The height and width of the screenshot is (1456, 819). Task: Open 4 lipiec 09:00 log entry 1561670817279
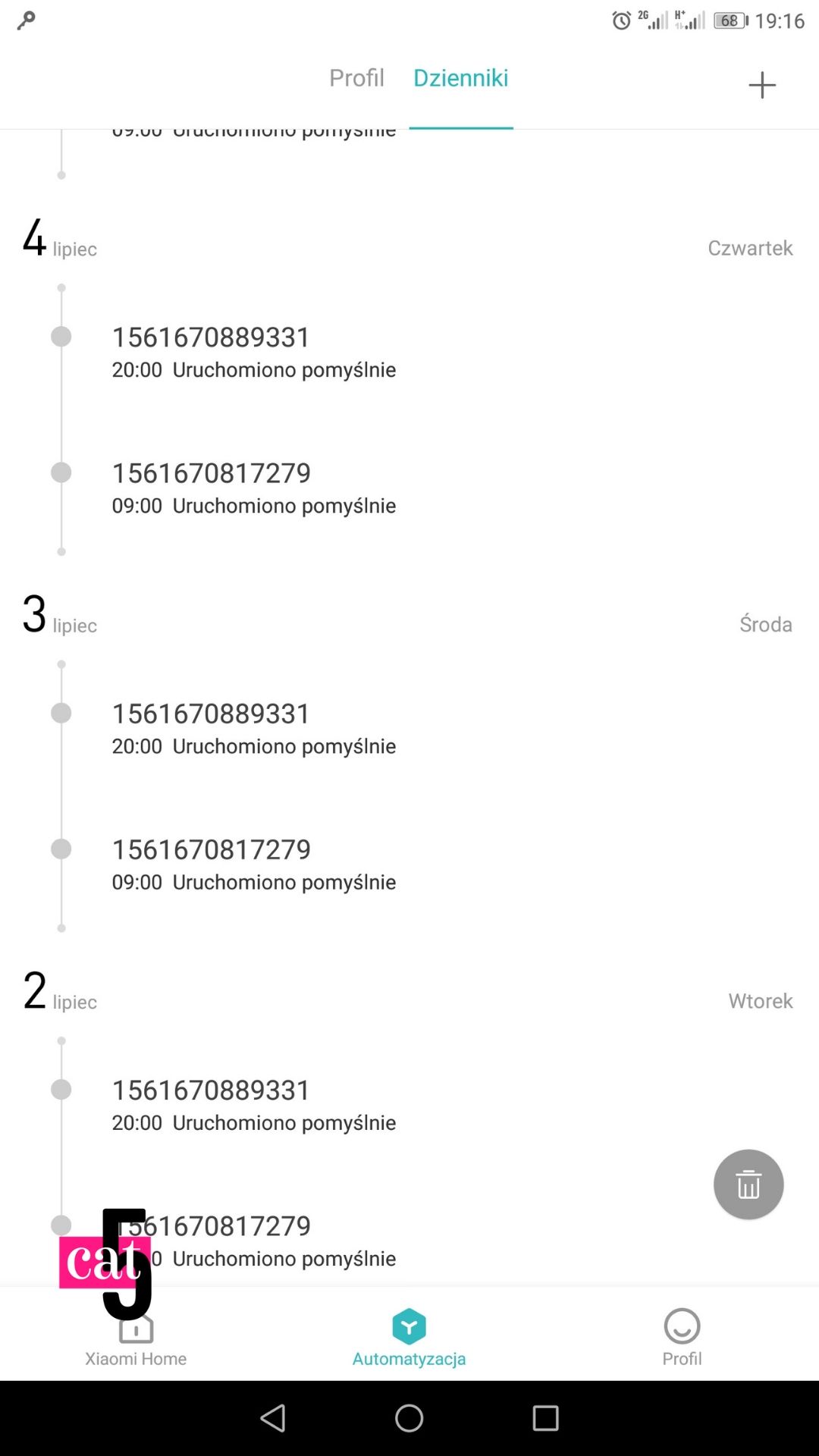coord(253,488)
